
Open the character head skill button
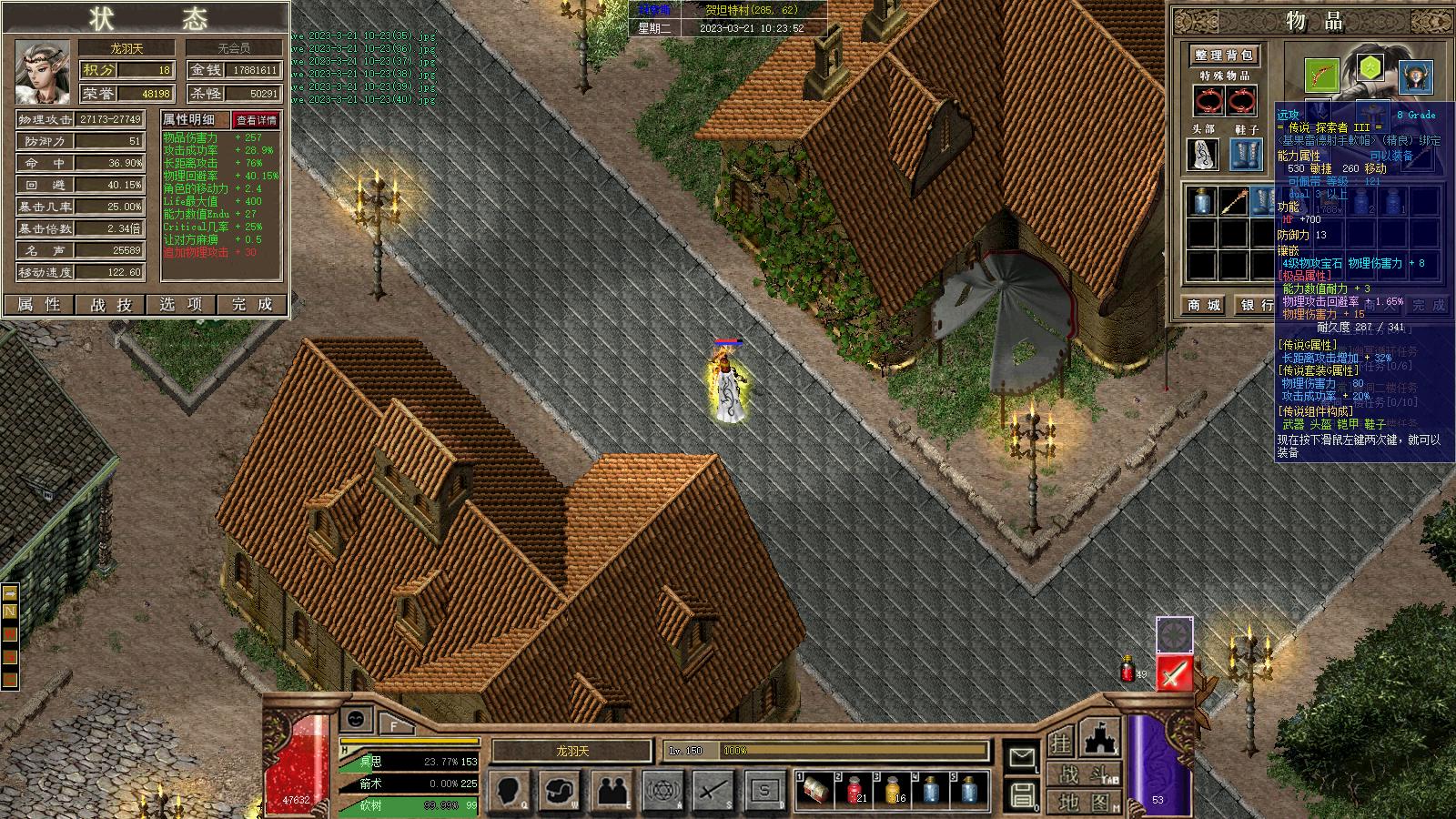click(x=509, y=791)
